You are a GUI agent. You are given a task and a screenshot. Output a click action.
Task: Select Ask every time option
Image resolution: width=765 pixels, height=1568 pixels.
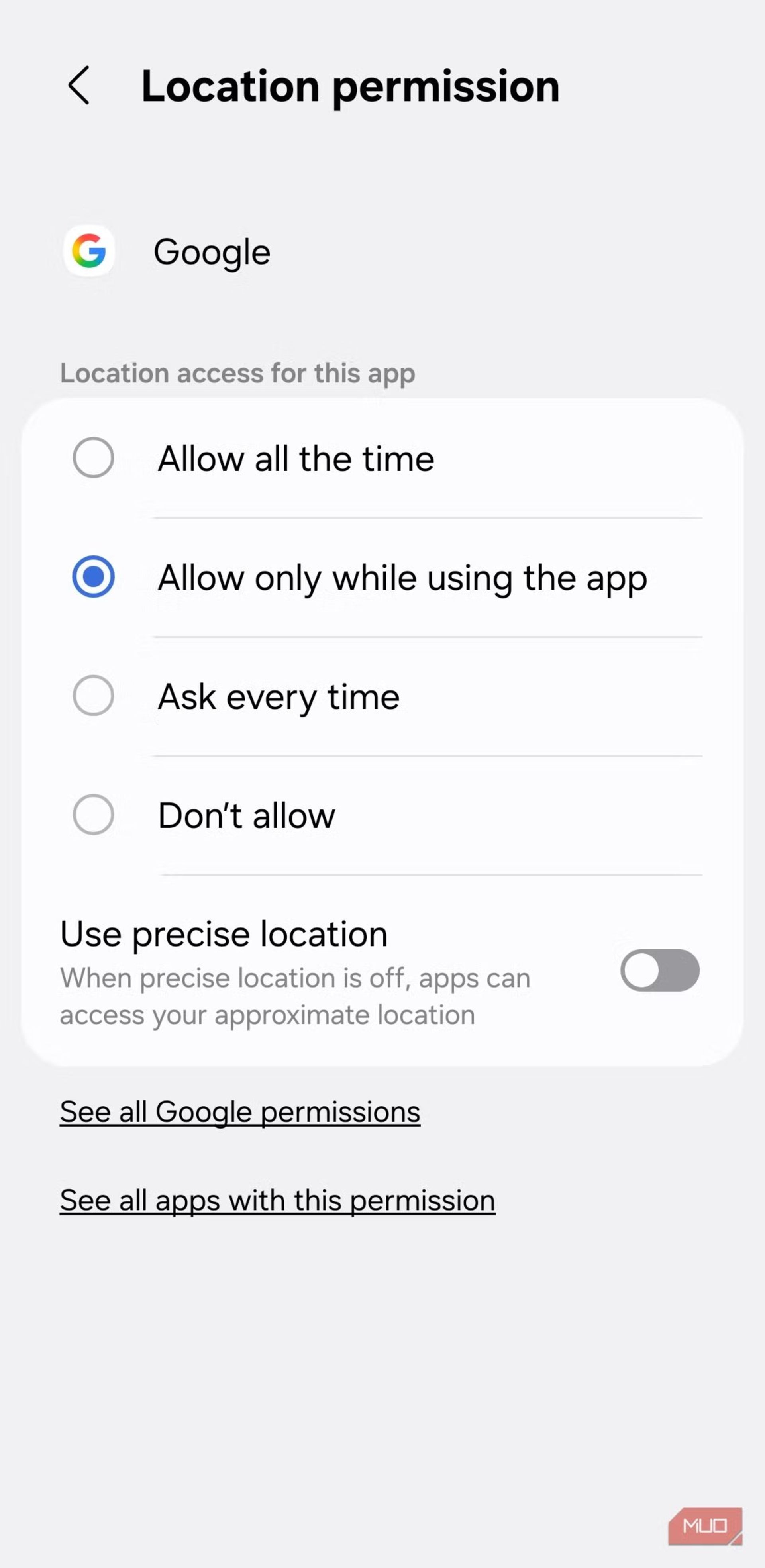coord(93,696)
